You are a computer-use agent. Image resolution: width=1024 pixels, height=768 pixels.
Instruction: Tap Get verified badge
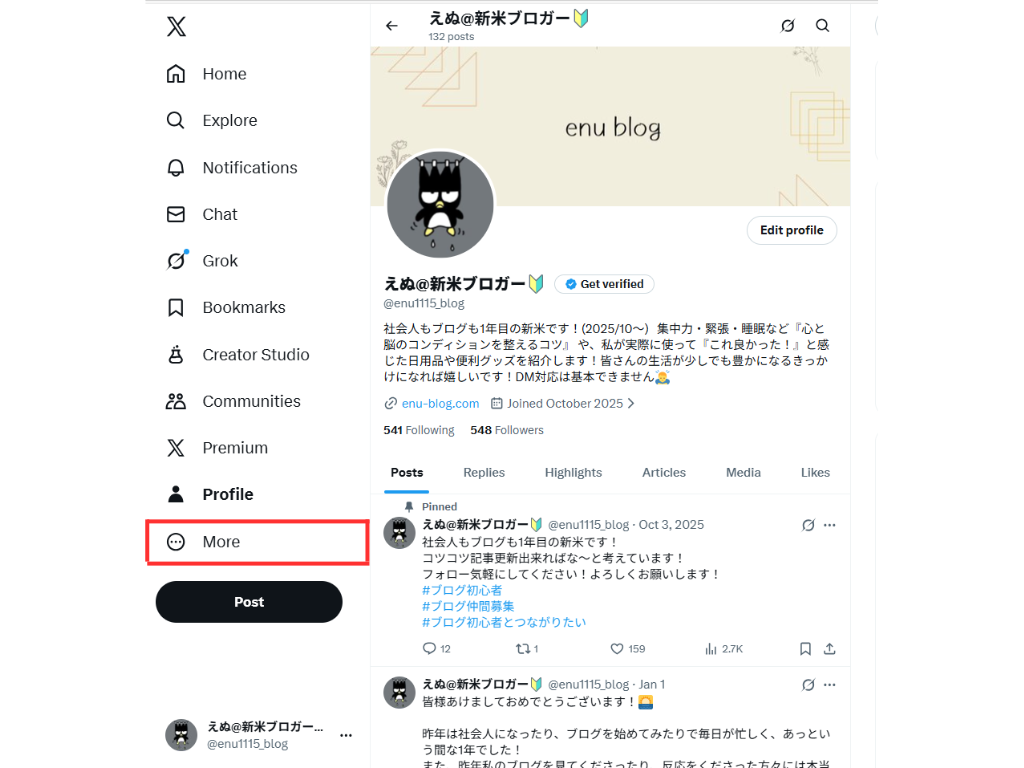click(x=604, y=284)
